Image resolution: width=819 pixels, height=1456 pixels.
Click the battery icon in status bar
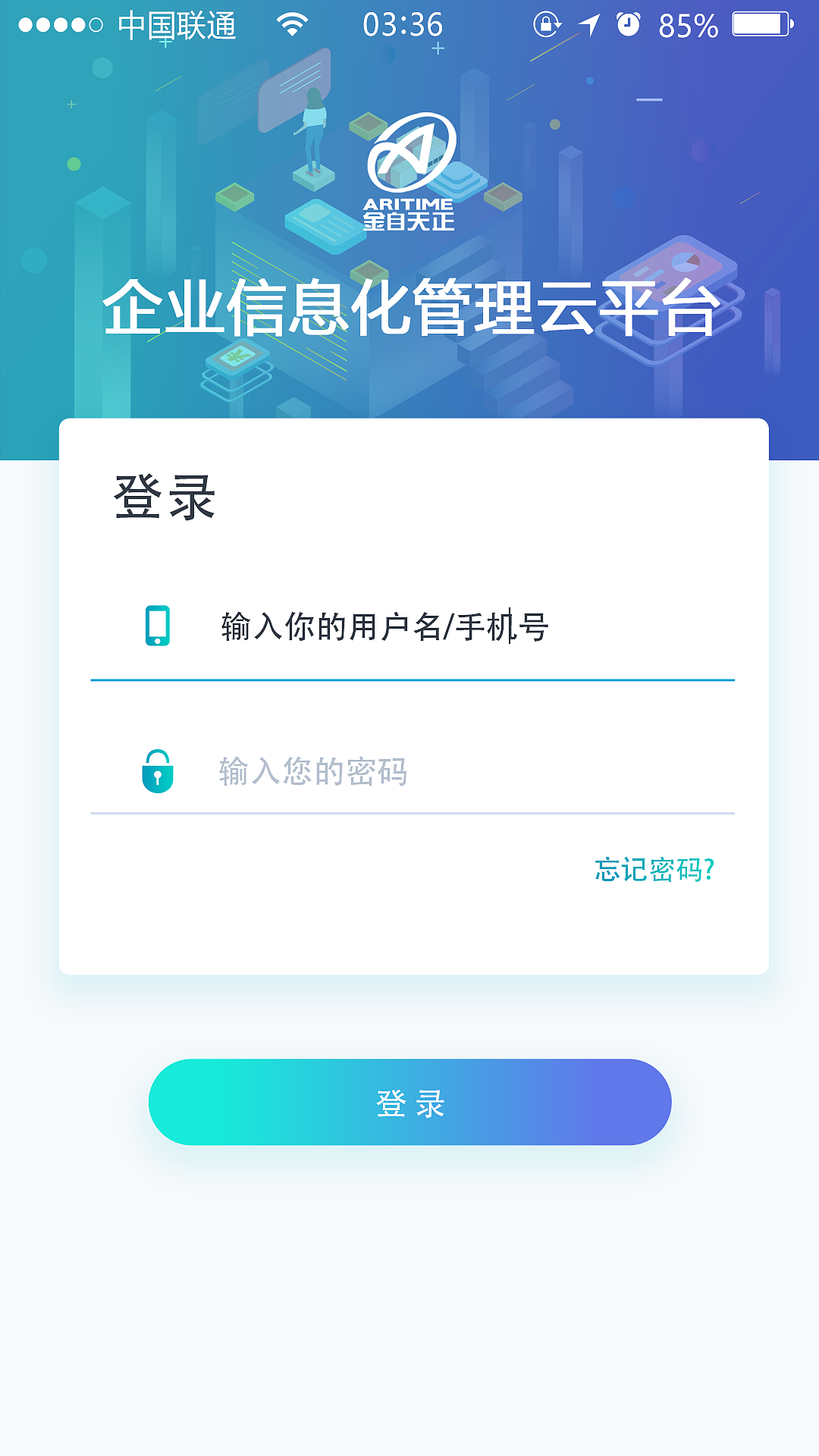760,23
